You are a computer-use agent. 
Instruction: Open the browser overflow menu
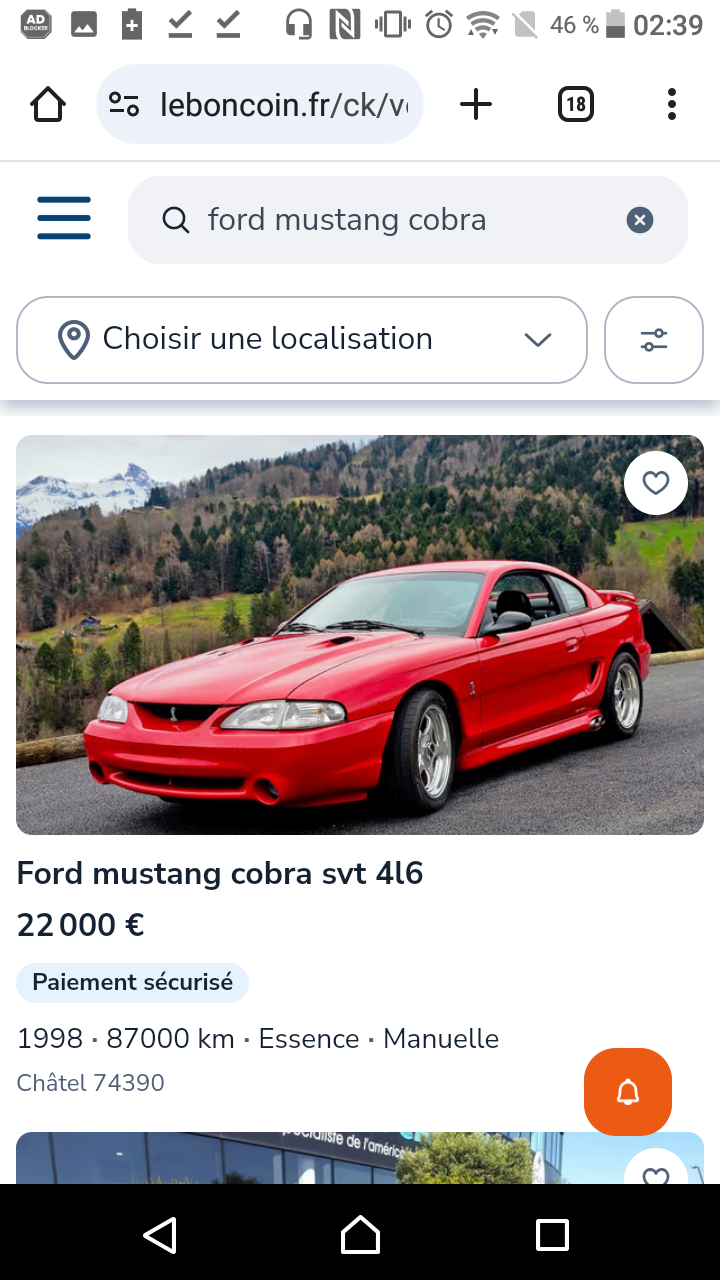(x=671, y=104)
